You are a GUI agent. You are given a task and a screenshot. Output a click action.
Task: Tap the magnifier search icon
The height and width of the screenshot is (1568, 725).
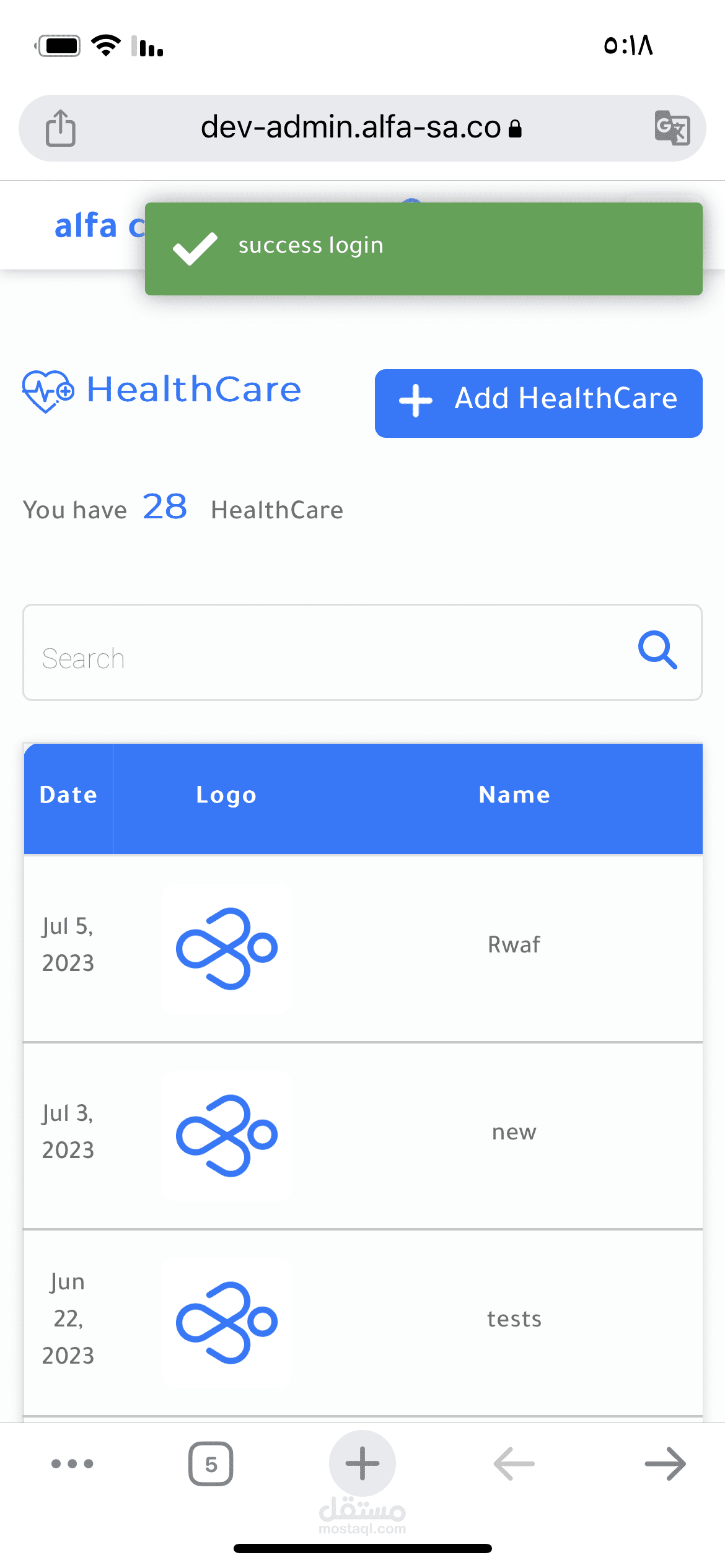tap(657, 650)
